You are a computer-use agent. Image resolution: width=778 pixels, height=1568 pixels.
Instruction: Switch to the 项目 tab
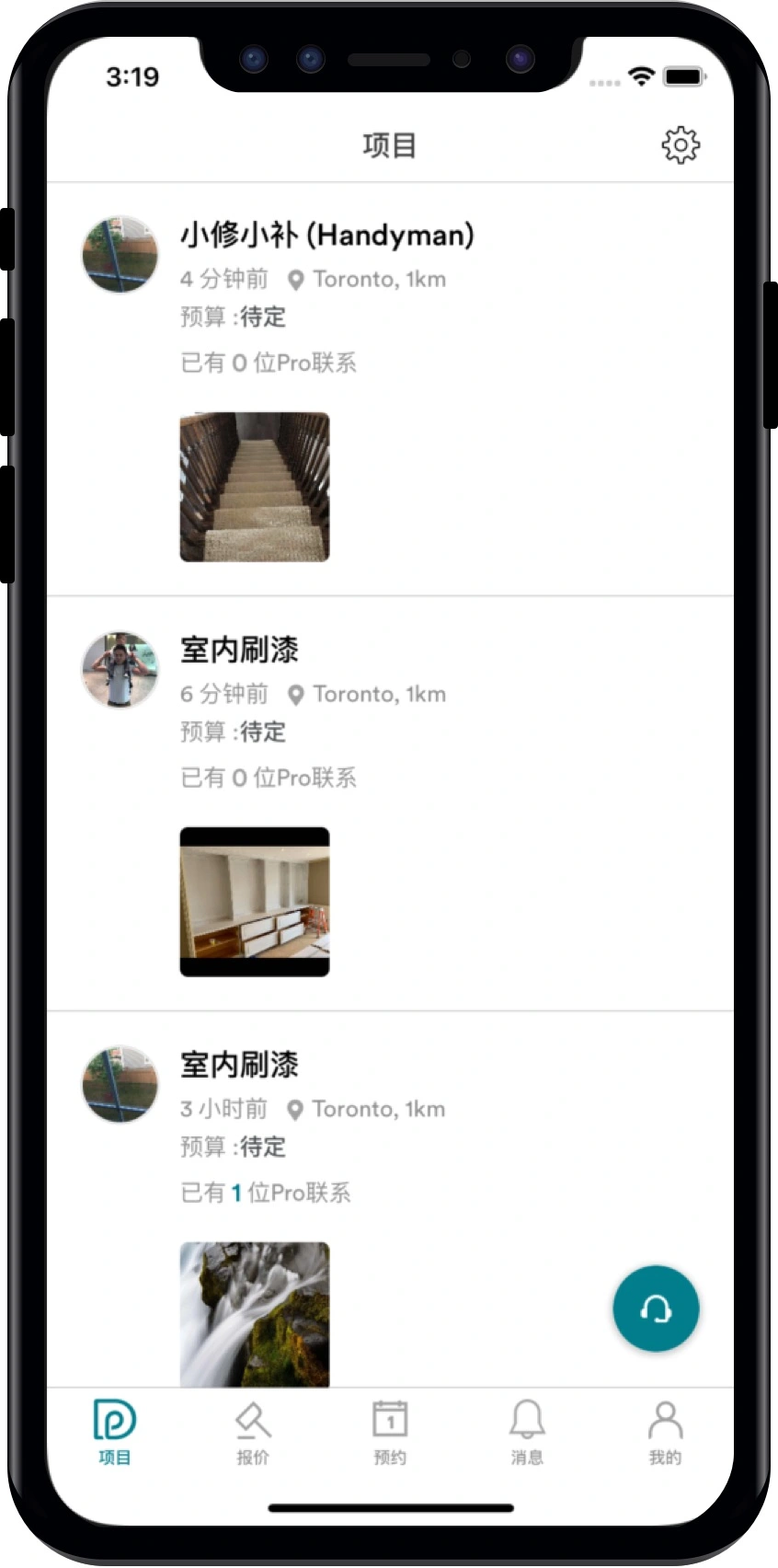pyautogui.click(x=115, y=1432)
